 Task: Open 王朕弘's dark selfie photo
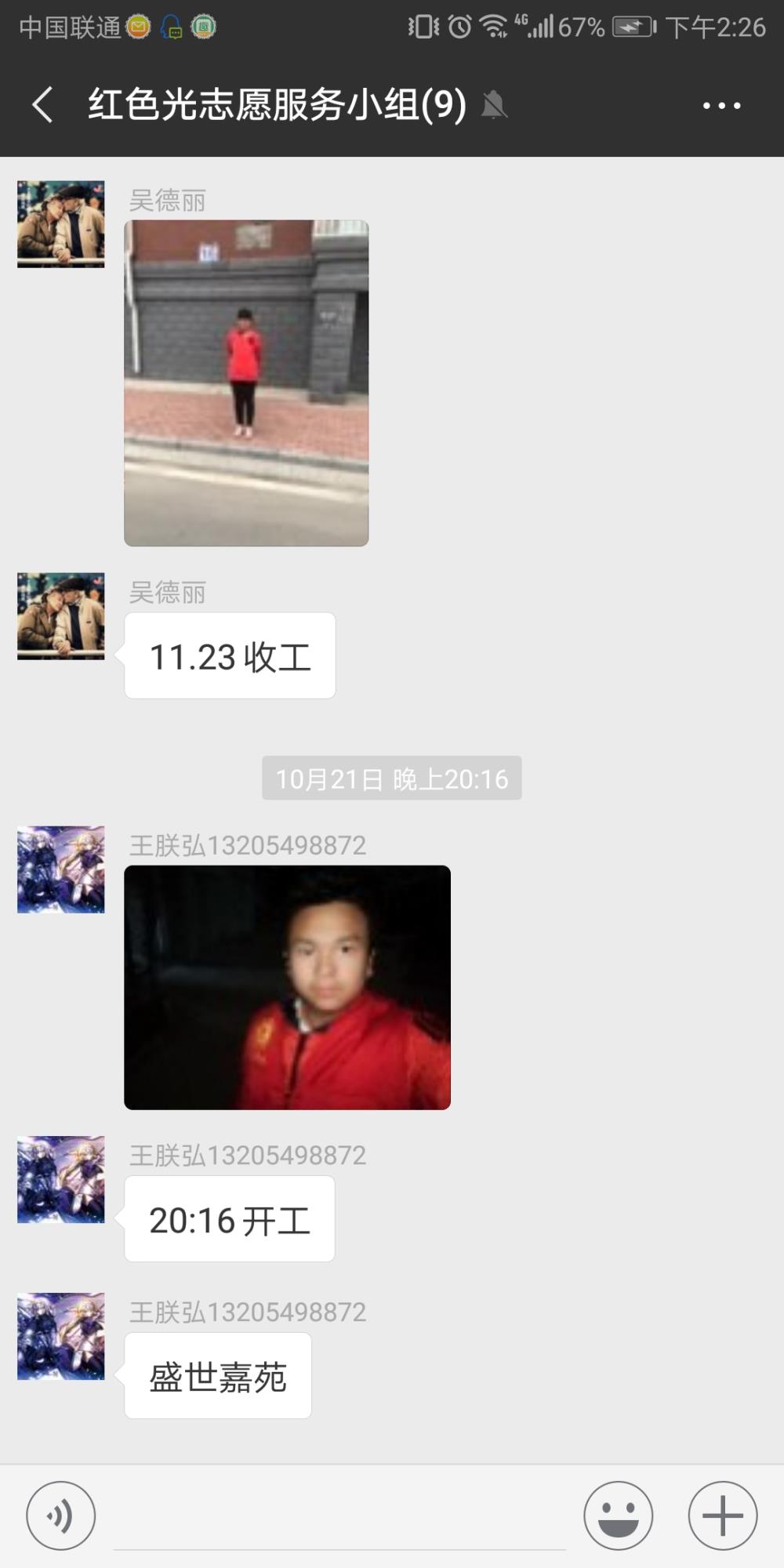[287, 987]
